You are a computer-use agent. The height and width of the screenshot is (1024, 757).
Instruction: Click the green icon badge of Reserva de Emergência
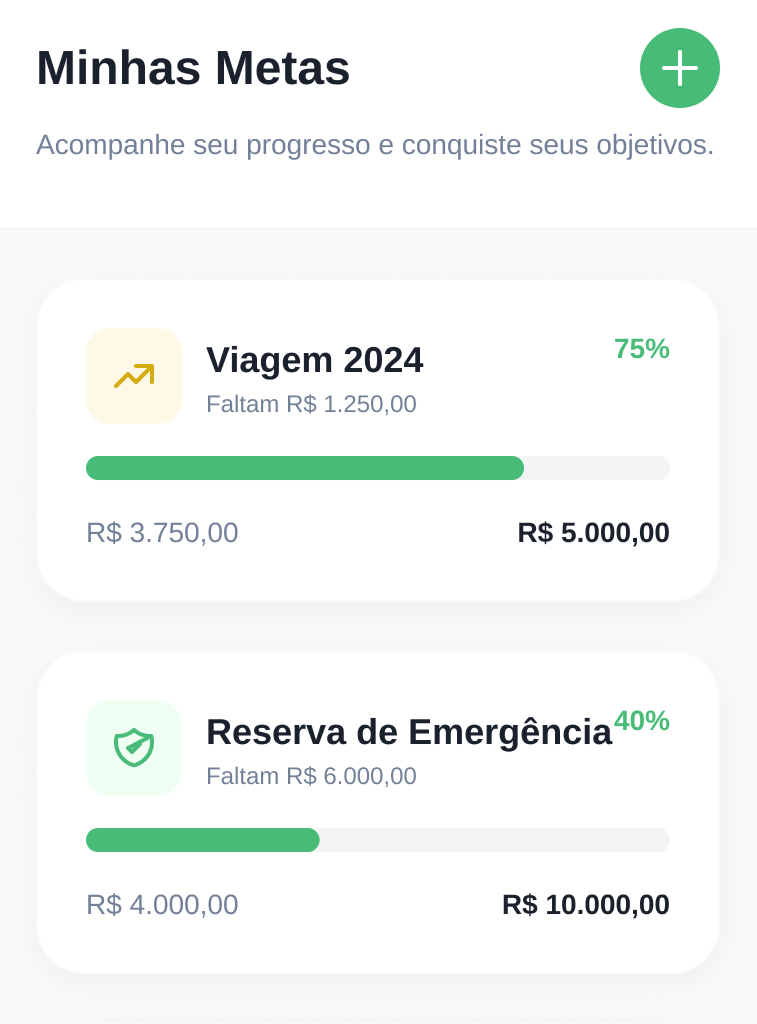133,747
